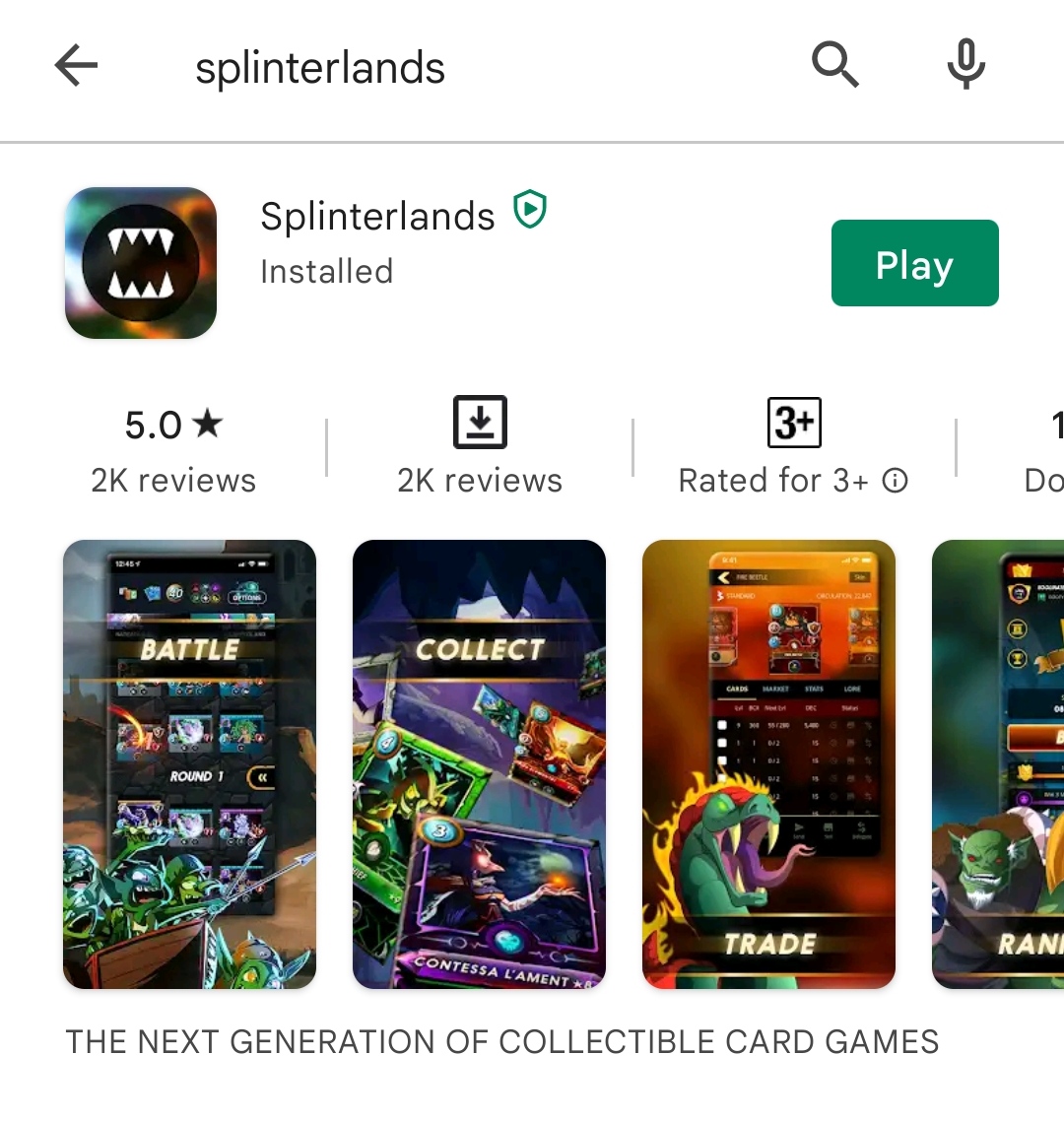Open the TRADE screenshot
The height and width of the screenshot is (1121, 1064).
point(768,763)
